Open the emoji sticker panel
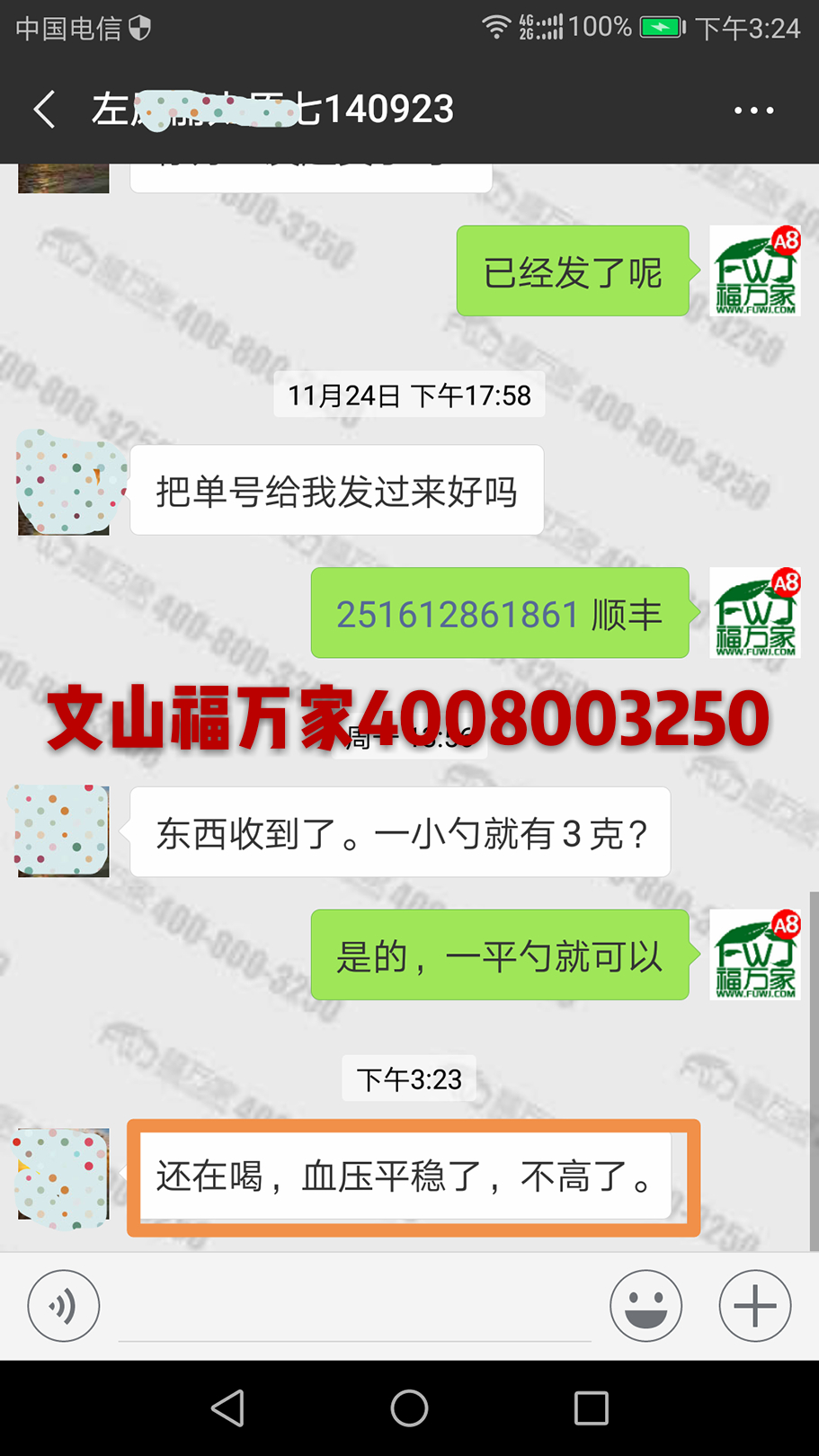This screenshot has width=819, height=1456. tap(645, 1306)
